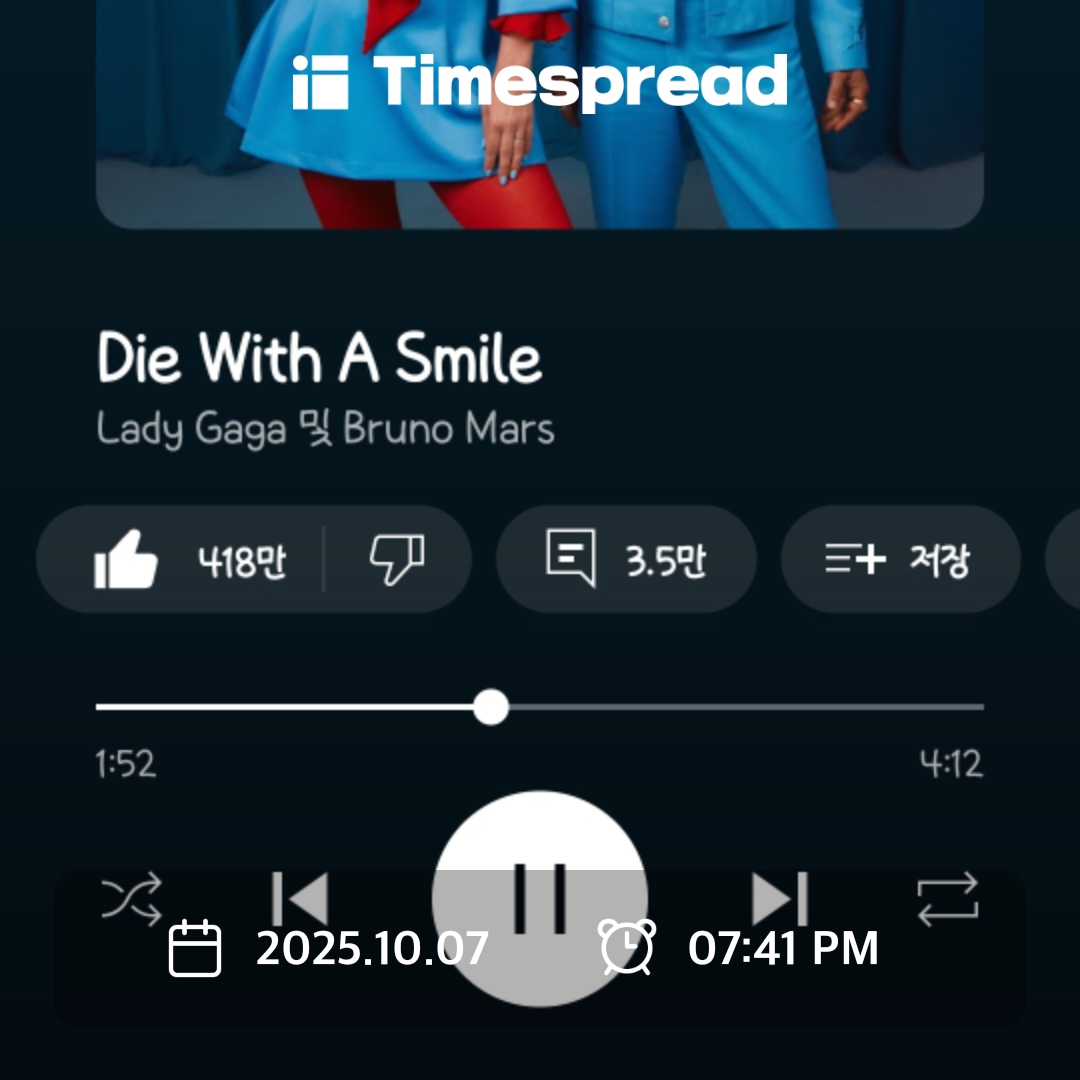Tap the seek bar position knob
This screenshot has width=1080, height=1080.
490,707
